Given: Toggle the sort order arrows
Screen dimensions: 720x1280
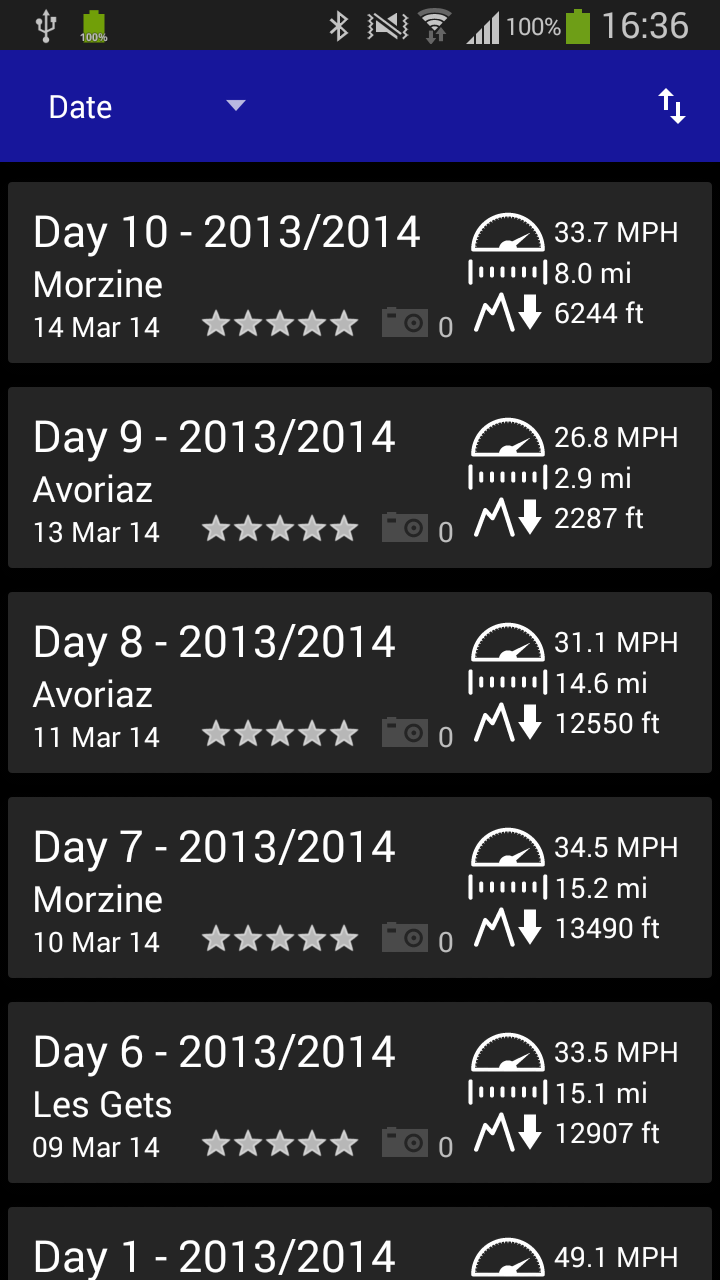Looking at the screenshot, I should click(x=672, y=106).
